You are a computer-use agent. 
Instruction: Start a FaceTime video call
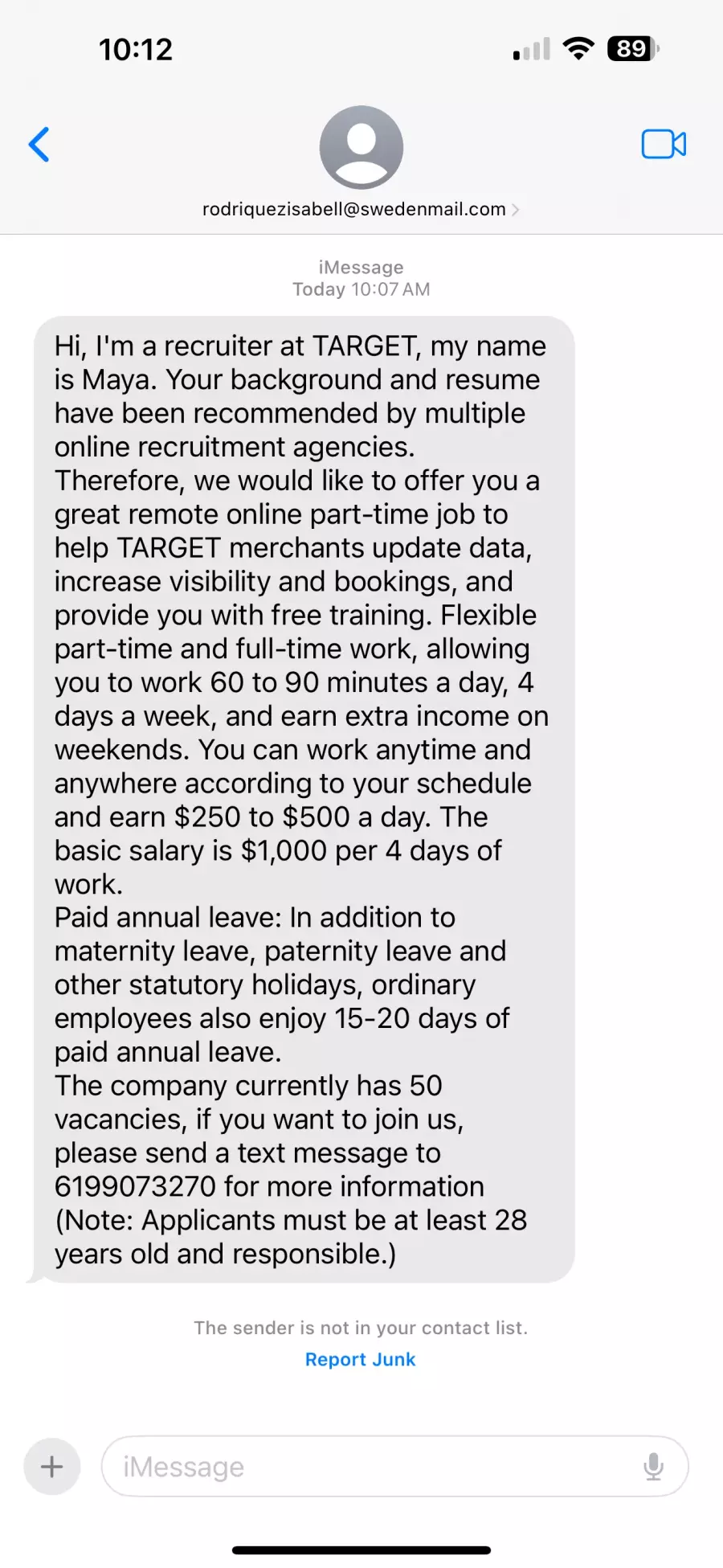[x=663, y=145]
